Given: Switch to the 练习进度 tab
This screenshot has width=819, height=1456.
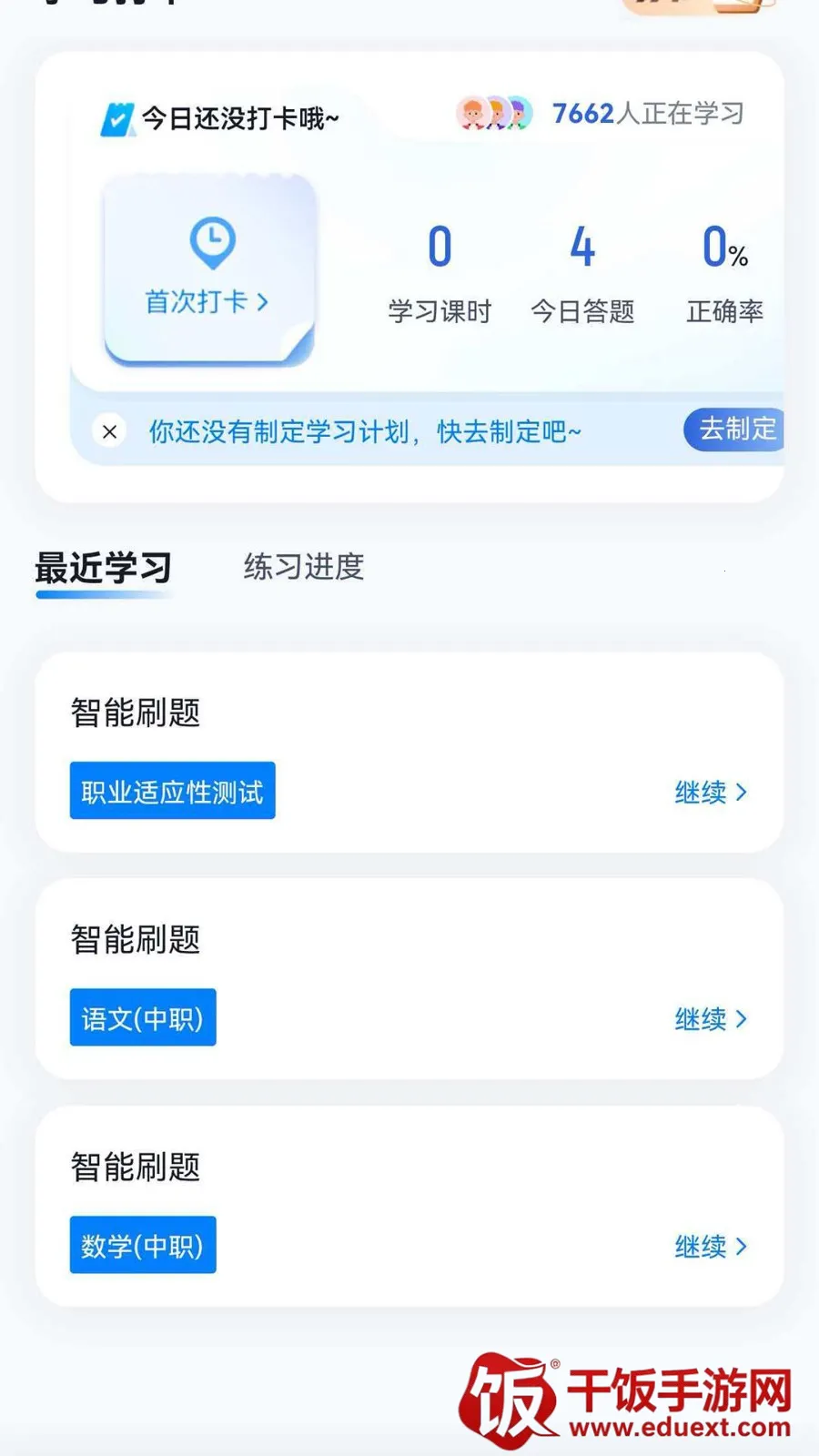Looking at the screenshot, I should click(x=304, y=567).
